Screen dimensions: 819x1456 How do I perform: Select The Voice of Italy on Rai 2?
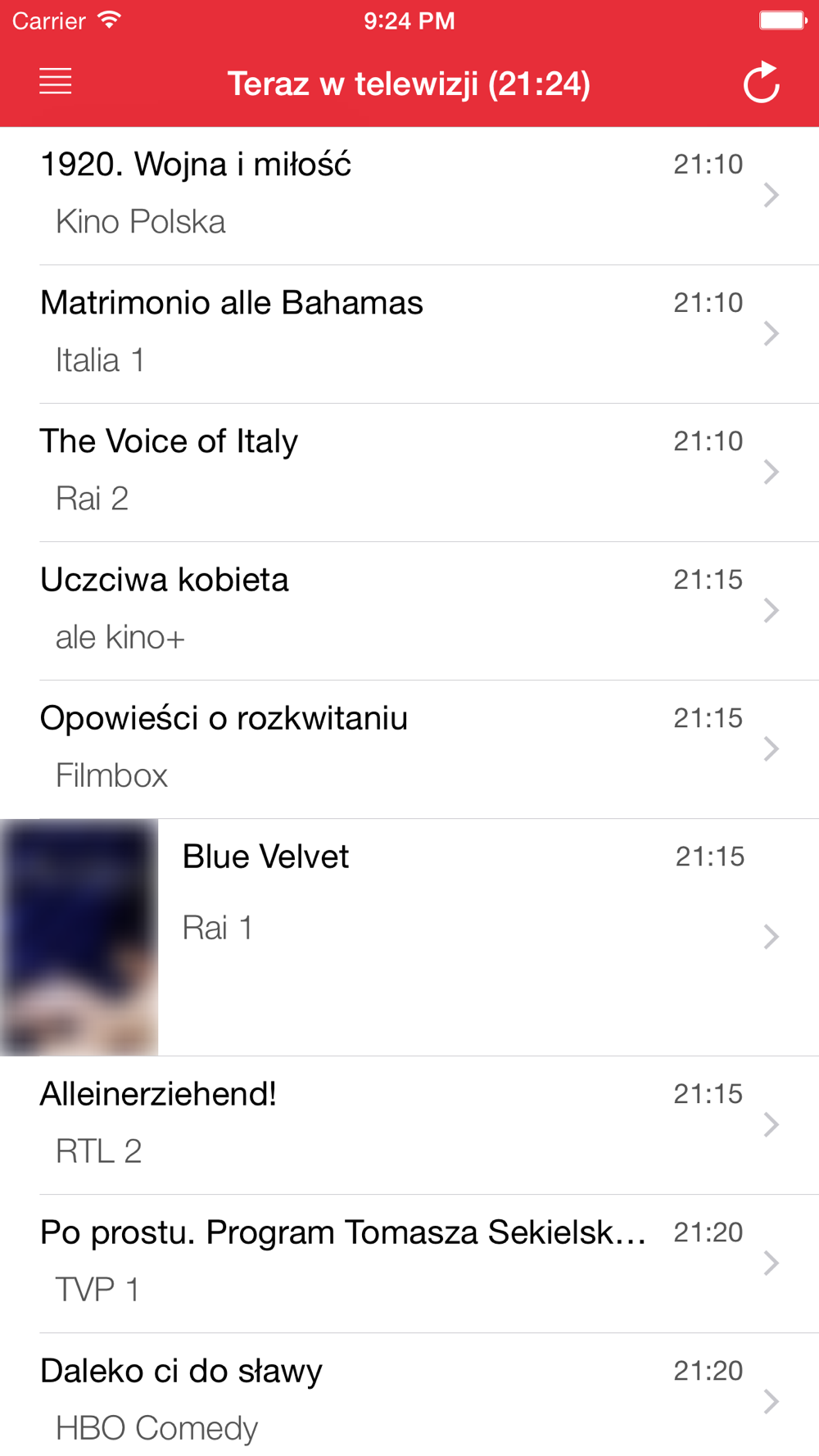pyautogui.click(x=409, y=473)
